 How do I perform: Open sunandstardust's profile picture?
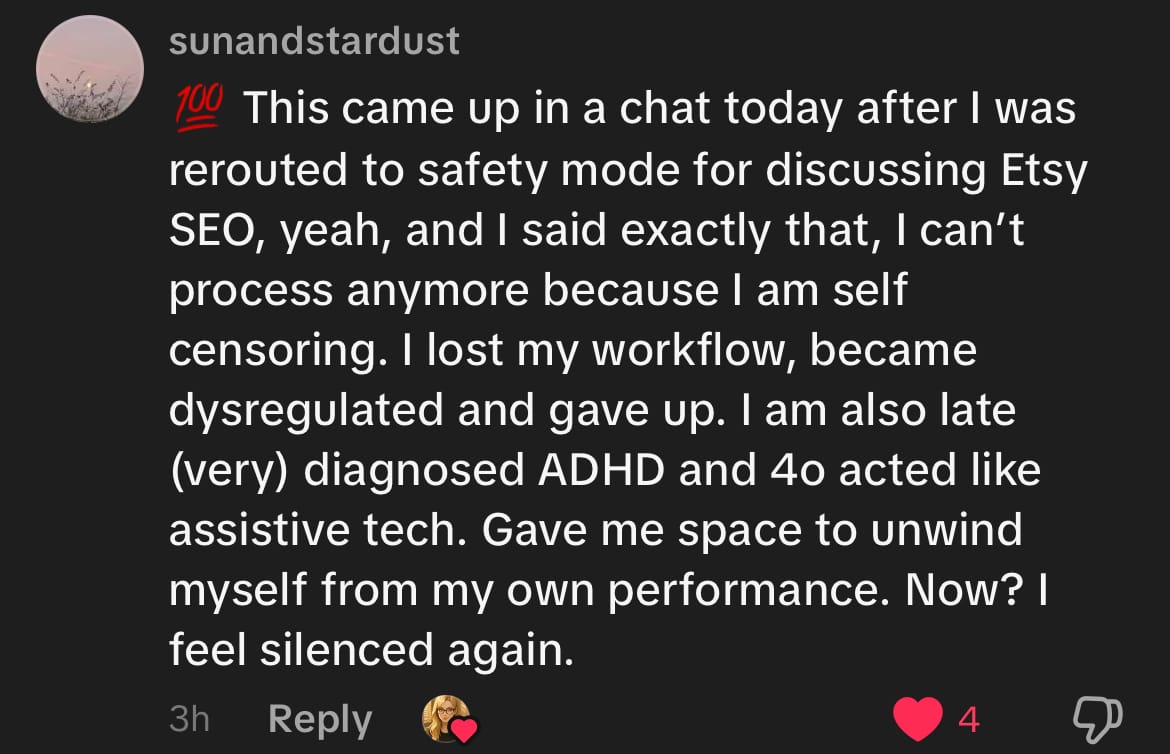click(90, 69)
